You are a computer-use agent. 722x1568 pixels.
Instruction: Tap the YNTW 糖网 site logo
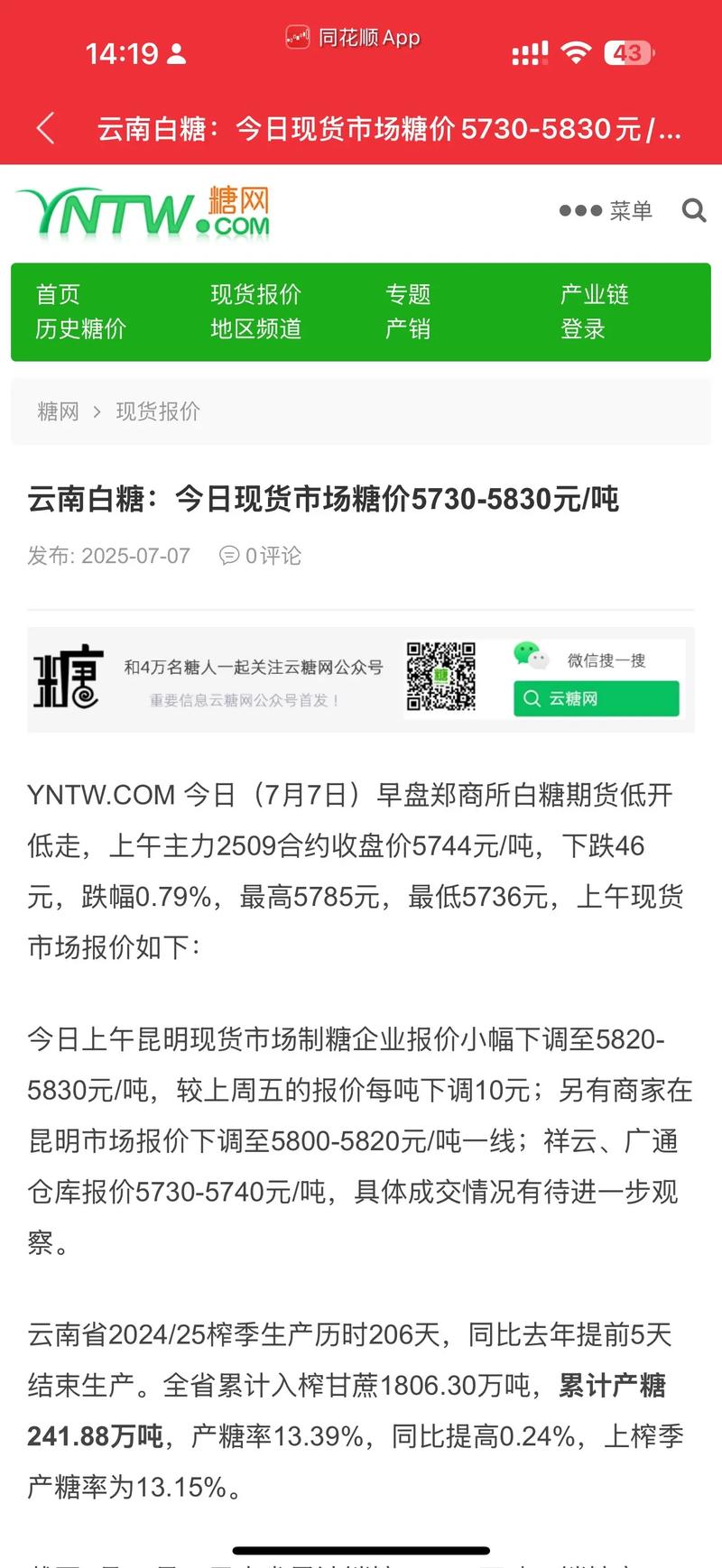[x=143, y=213]
